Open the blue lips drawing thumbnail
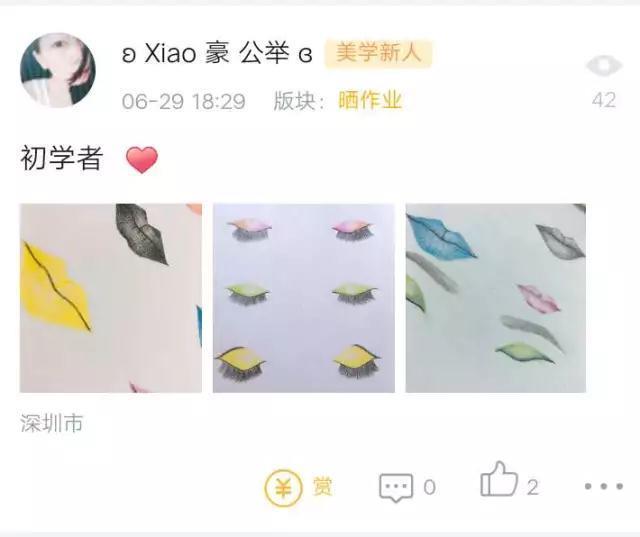The image size is (640, 537). click(495, 298)
